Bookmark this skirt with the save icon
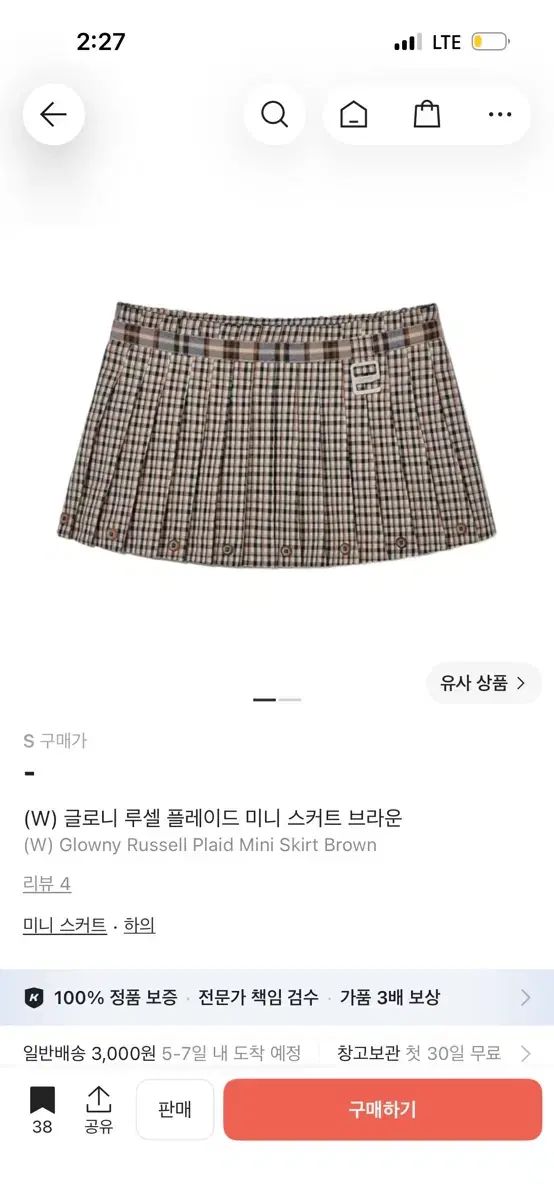The width and height of the screenshot is (554, 1200). pos(42,1110)
